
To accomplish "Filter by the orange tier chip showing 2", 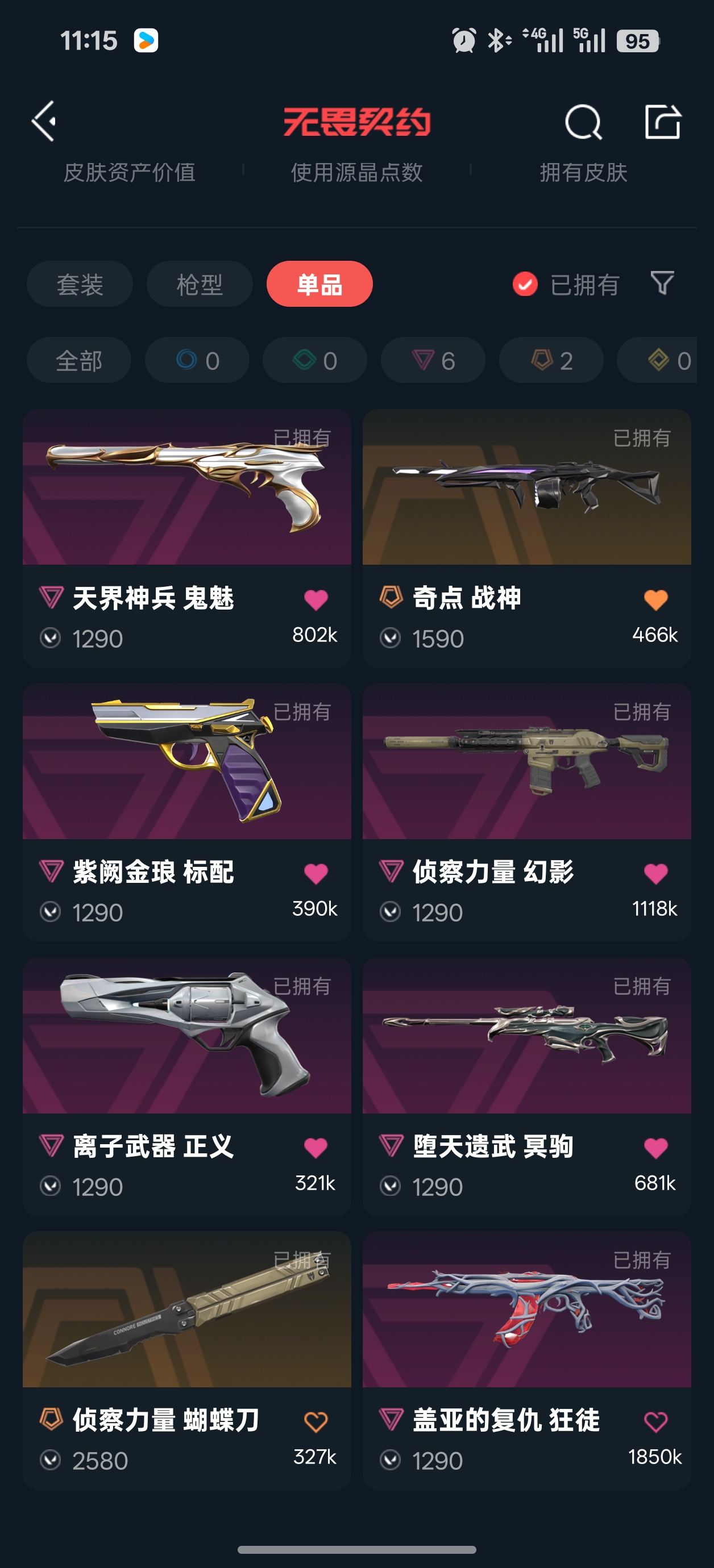I will (x=551, y=360).
